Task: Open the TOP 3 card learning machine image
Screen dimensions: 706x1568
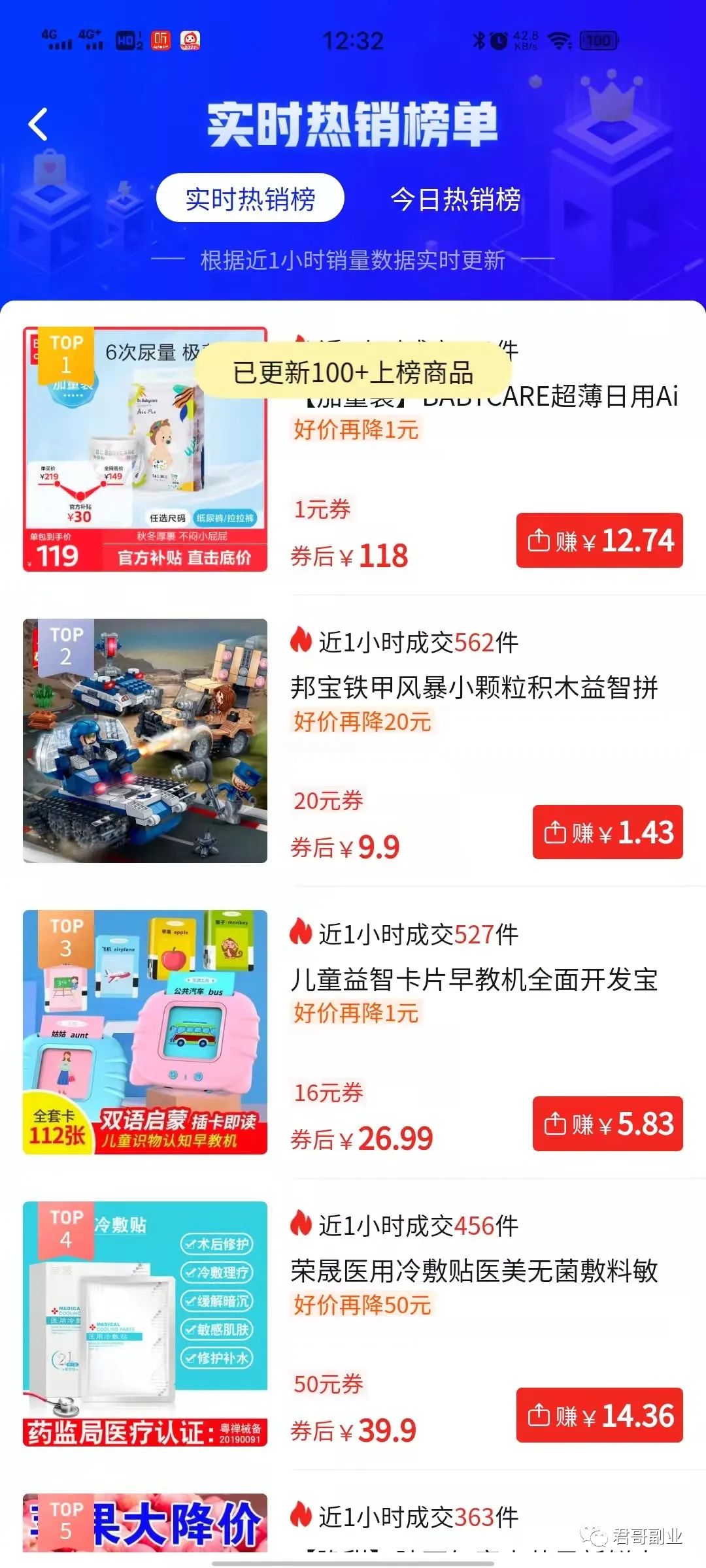Action: coord(145,1032)
